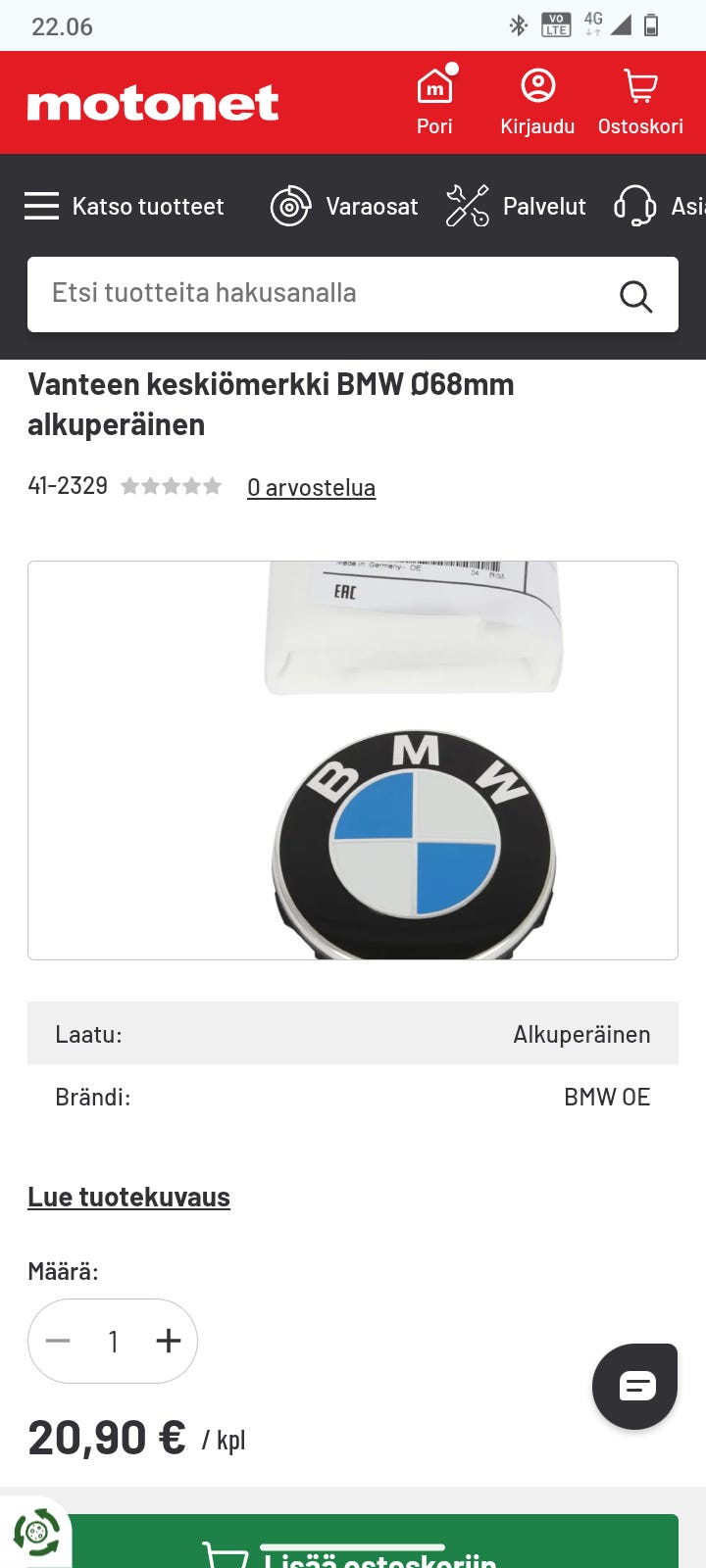
Task: Open the Palvelut section
Action: pos(516,207)
